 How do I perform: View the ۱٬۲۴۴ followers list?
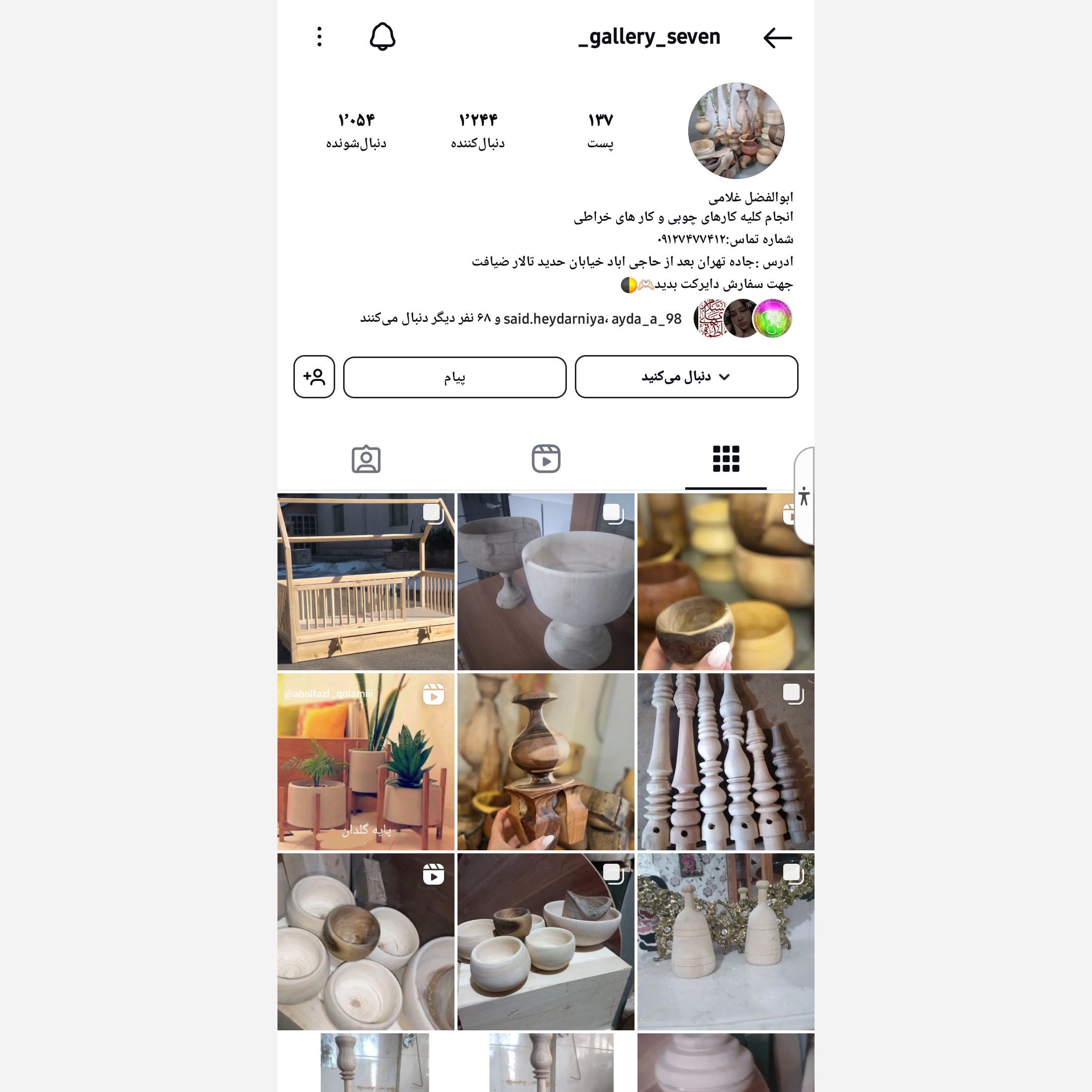pyautogui.click(x=477, y=130)
